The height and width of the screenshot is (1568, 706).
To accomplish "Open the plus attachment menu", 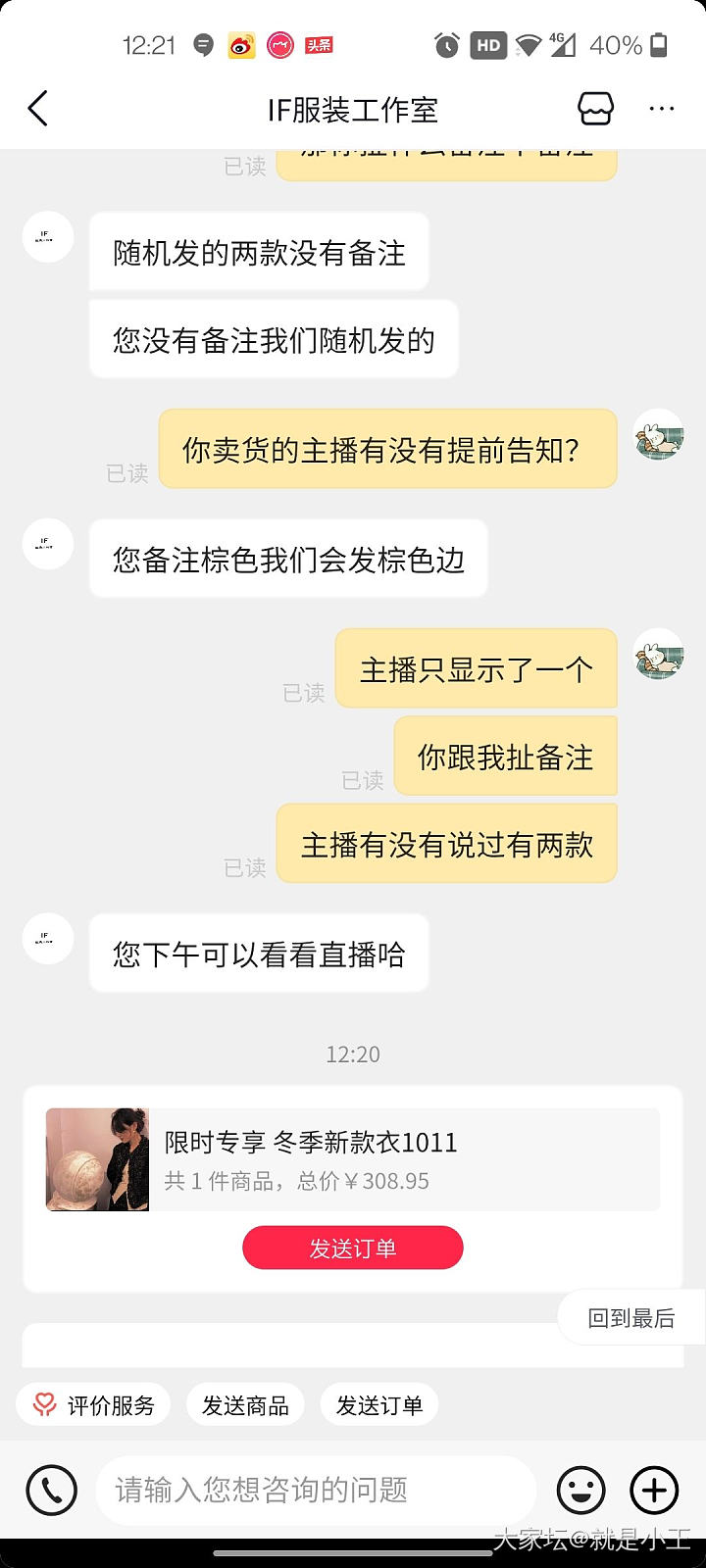I will click(654, 1490).
